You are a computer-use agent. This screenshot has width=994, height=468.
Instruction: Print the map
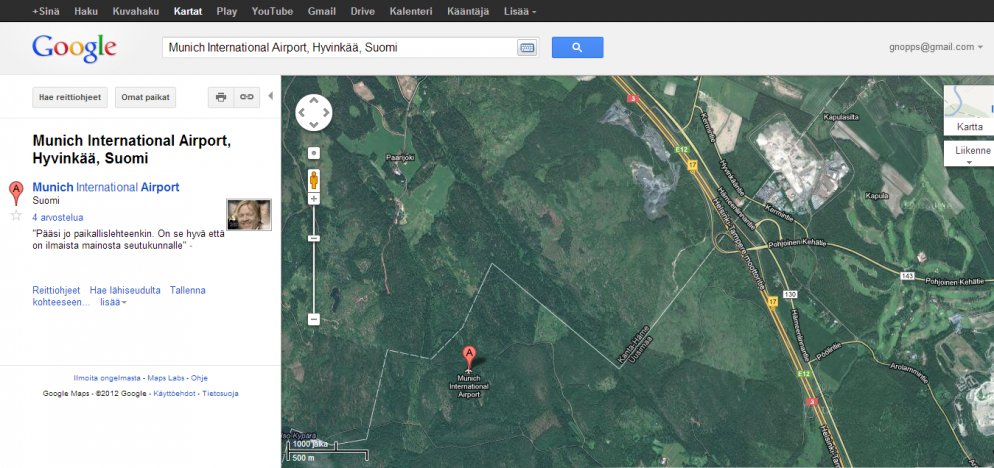221,97
